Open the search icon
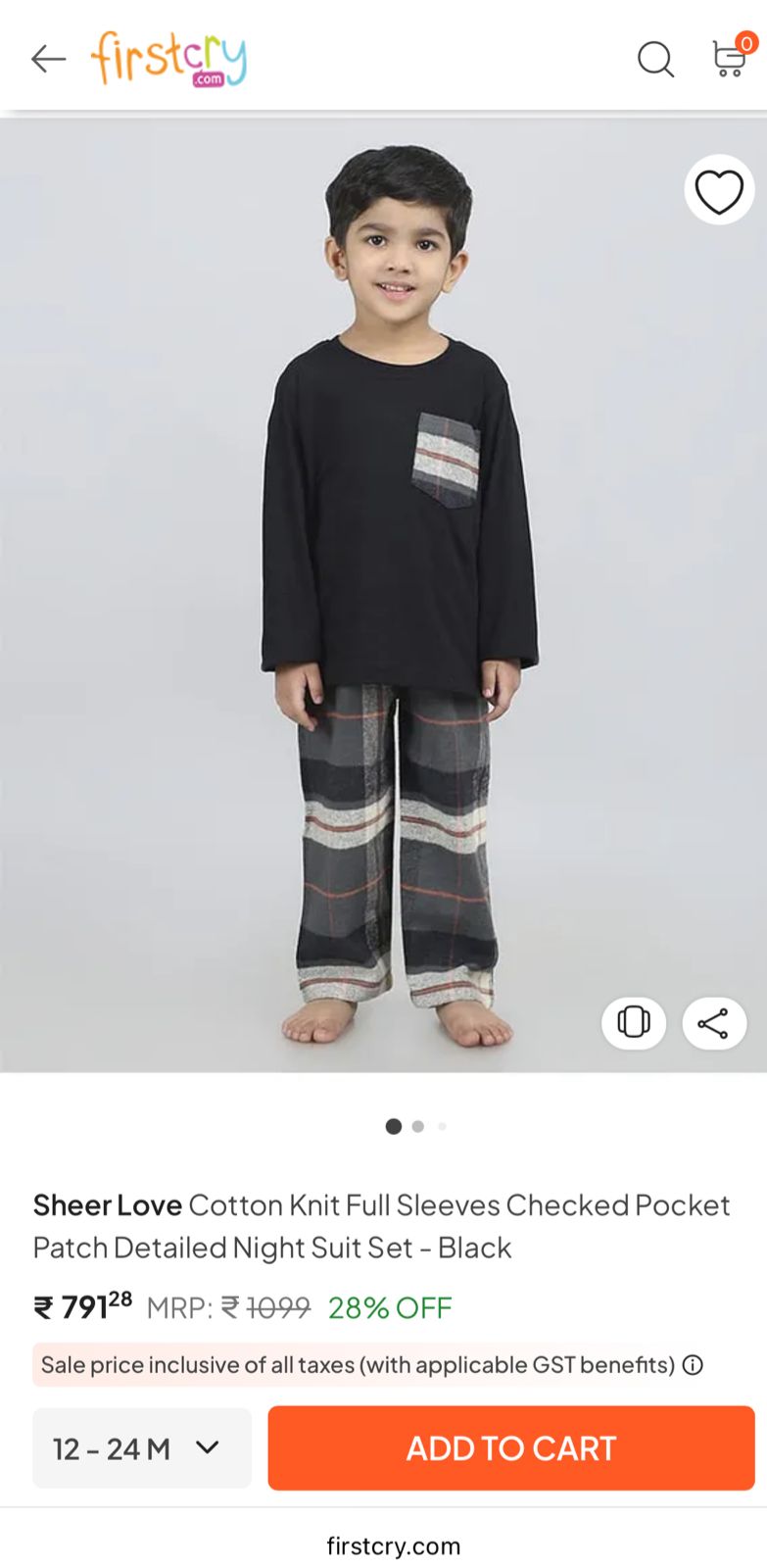Screen dimensions: 767x1568 click(x=655, y=59)
